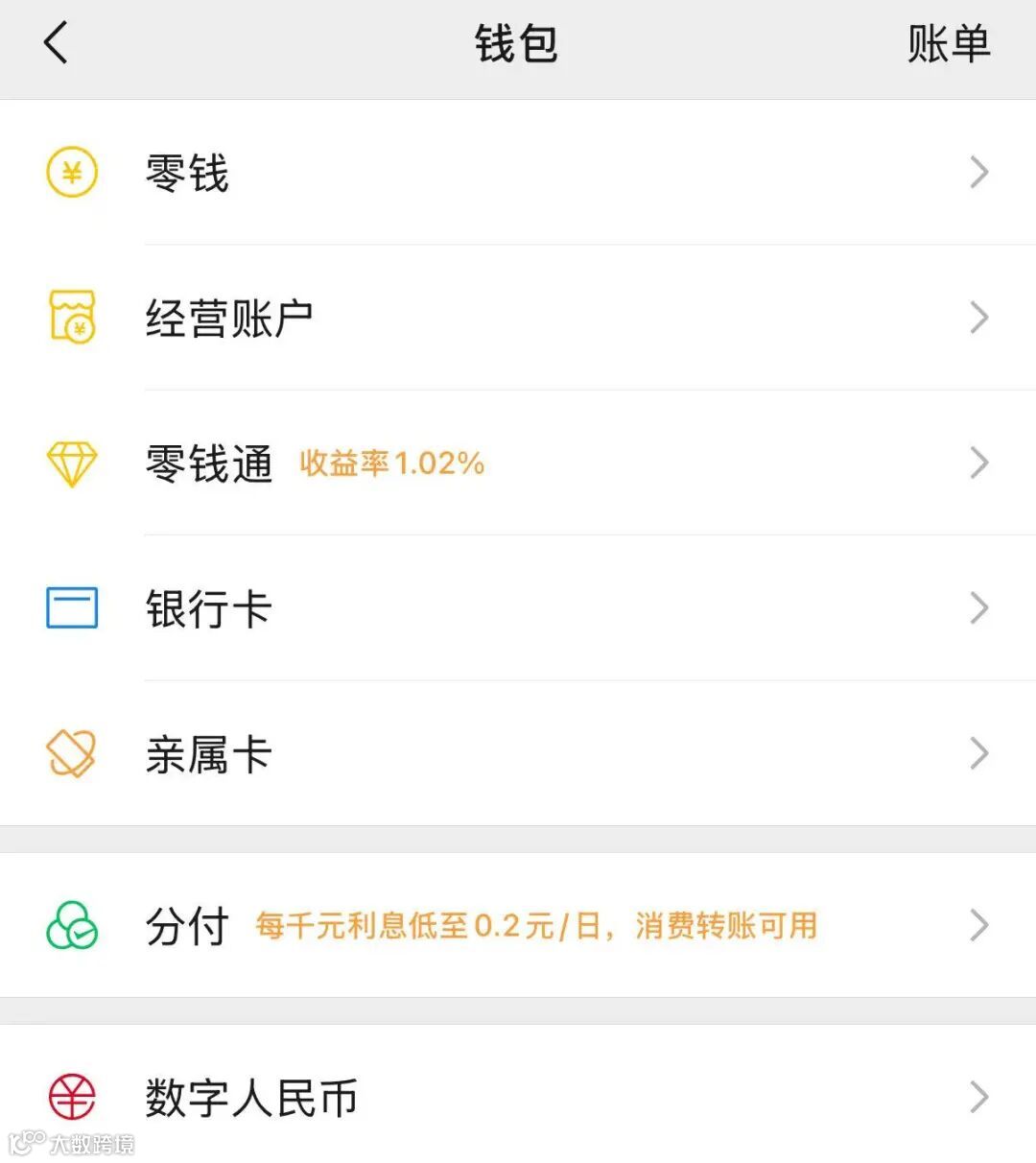Tap the 分付 credit row
Viewport: 1036px width, 1163px height.
518,926
